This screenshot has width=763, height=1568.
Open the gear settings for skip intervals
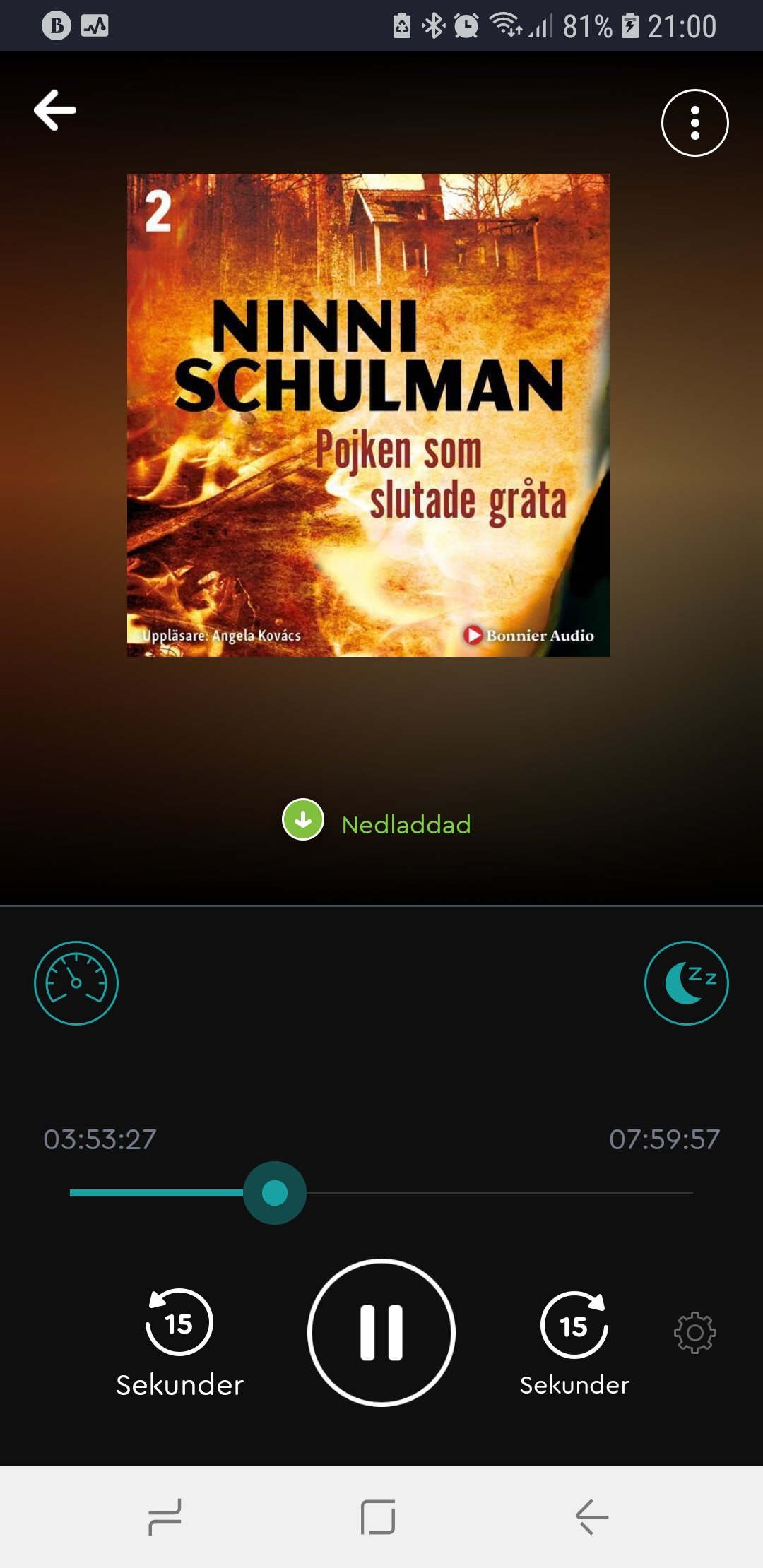695,1333
